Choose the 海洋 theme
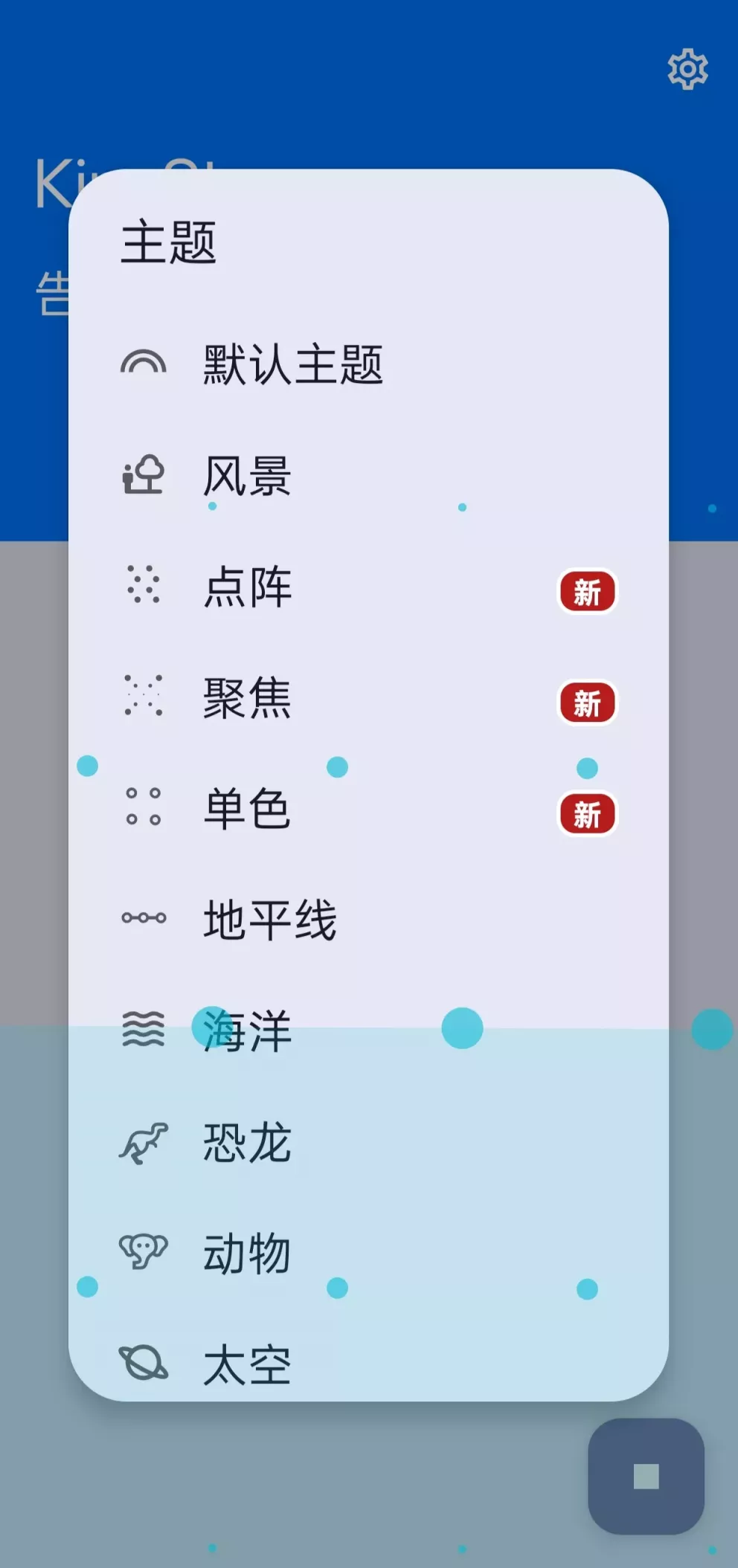 click(x=248, y=1031)
